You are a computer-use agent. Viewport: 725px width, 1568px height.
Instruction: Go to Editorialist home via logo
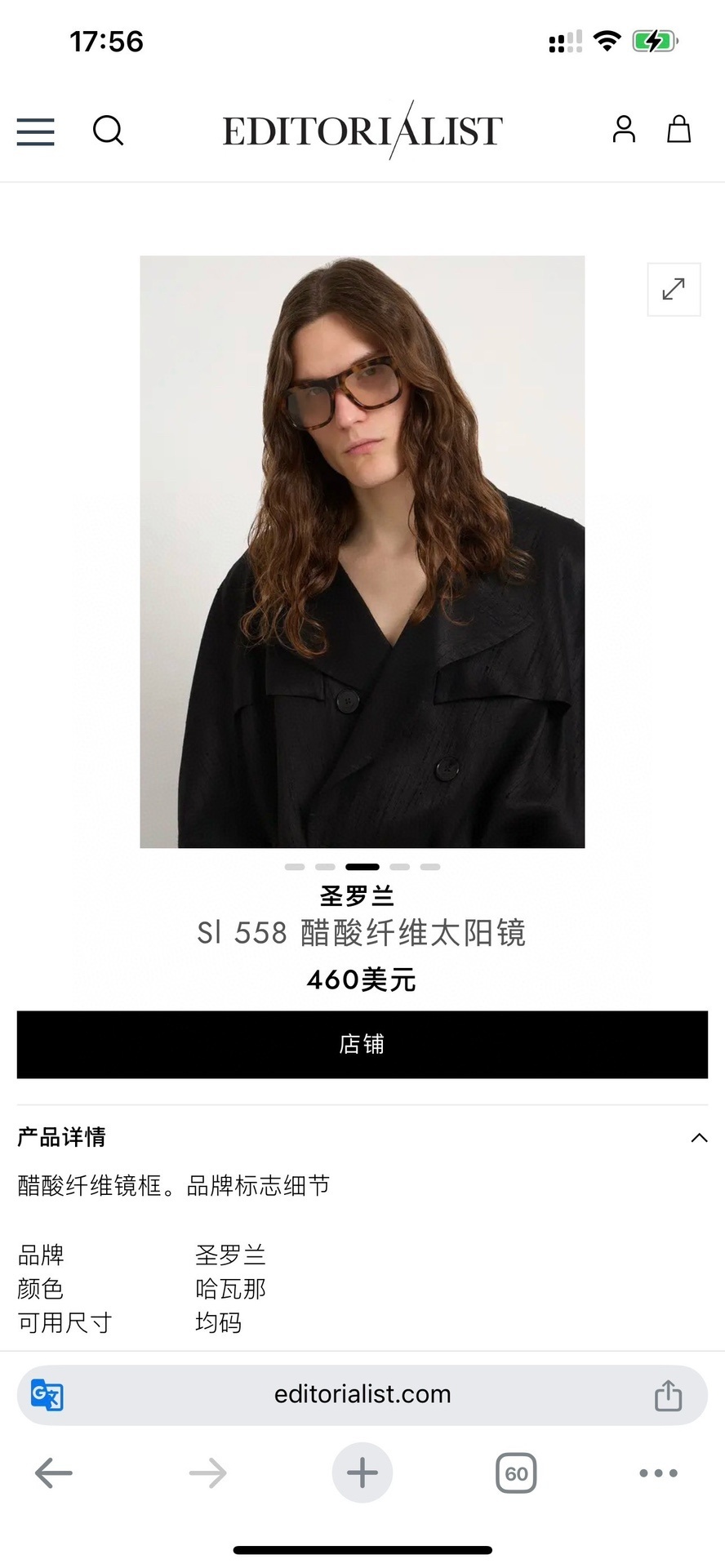(362, 131)
